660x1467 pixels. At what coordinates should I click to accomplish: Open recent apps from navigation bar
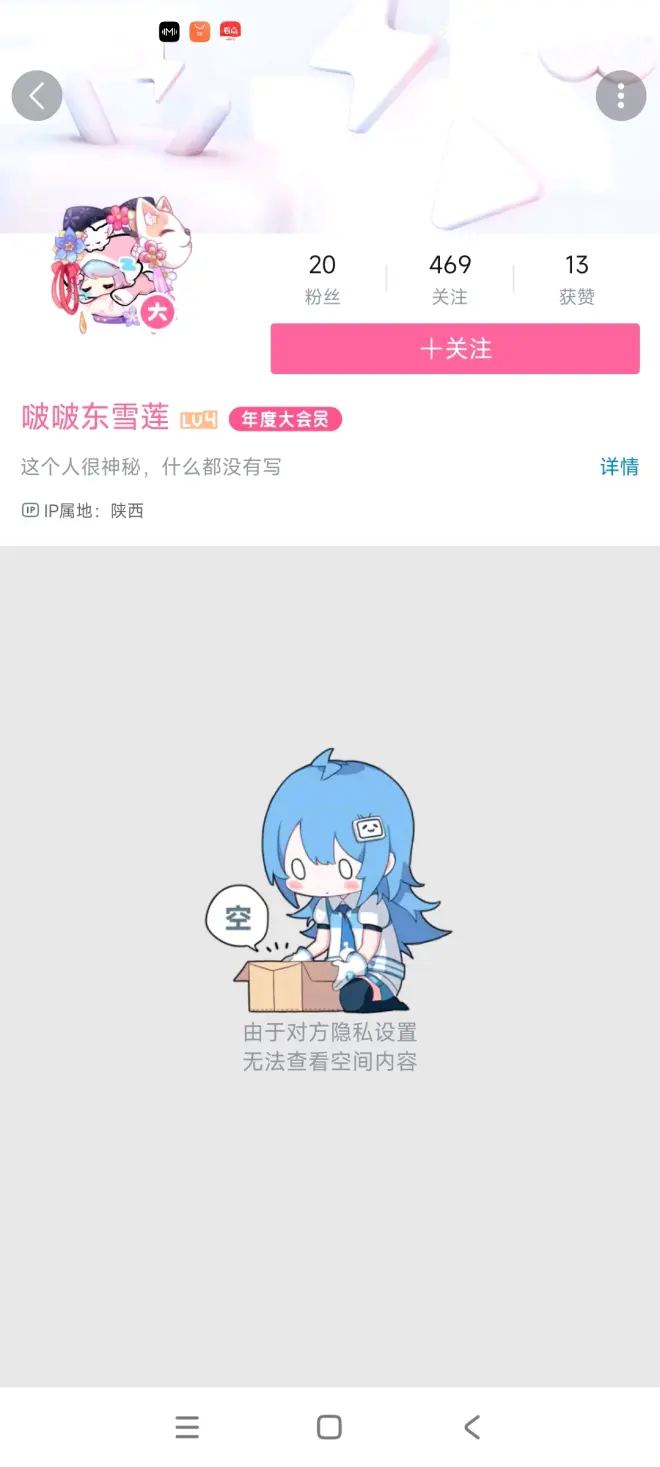click(x=187, y=1427)
